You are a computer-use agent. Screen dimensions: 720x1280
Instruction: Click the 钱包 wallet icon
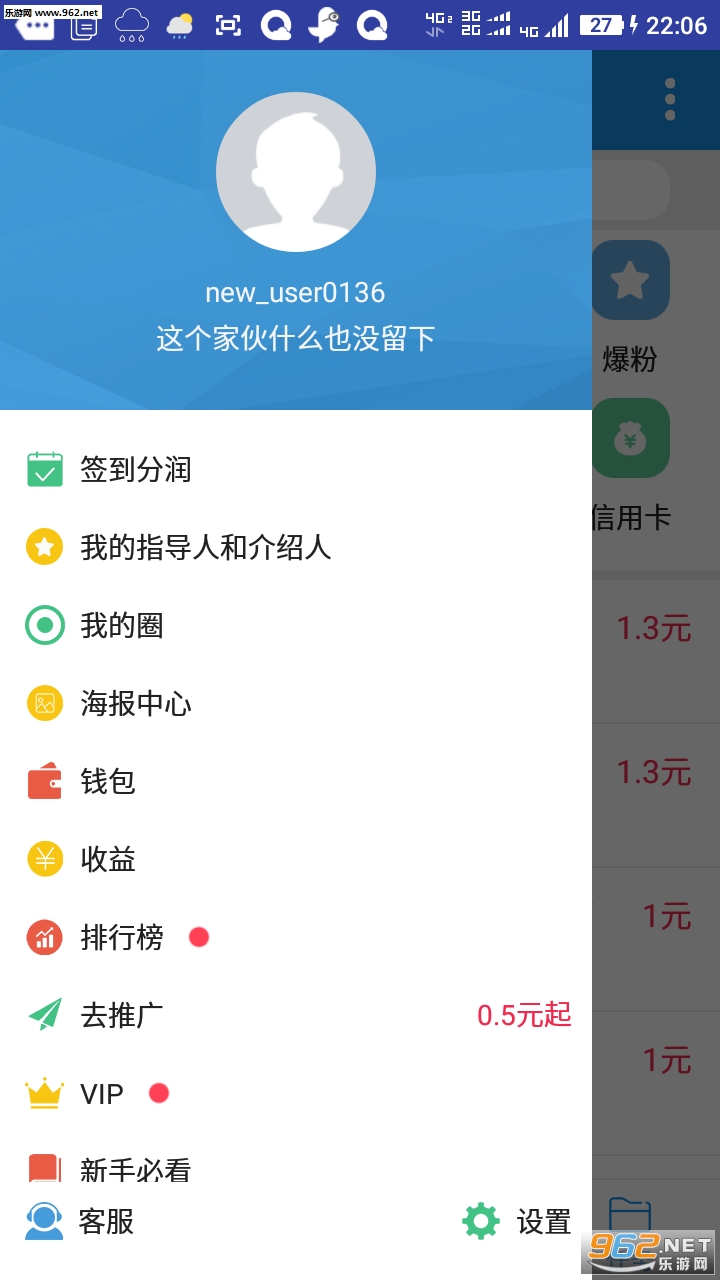[x=44, y=781]
